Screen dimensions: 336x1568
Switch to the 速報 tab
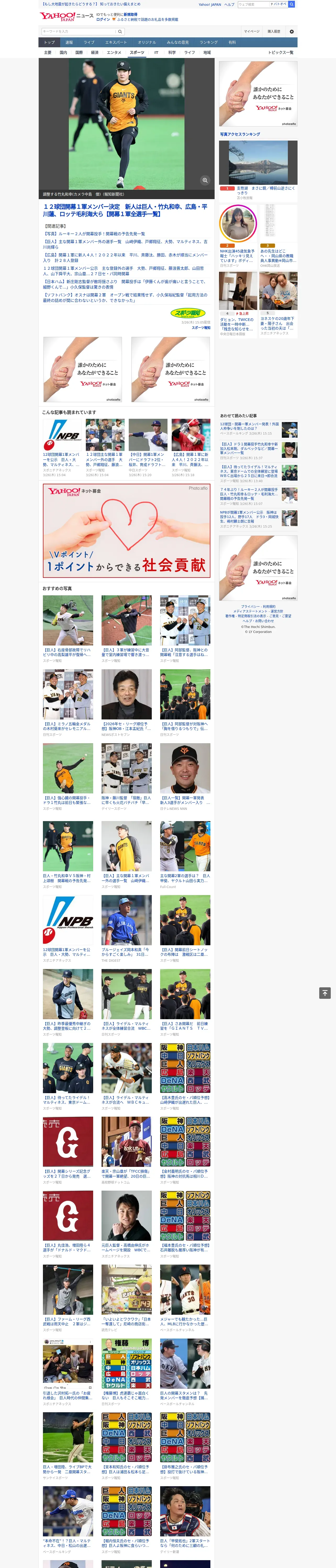tap(69, 43)
